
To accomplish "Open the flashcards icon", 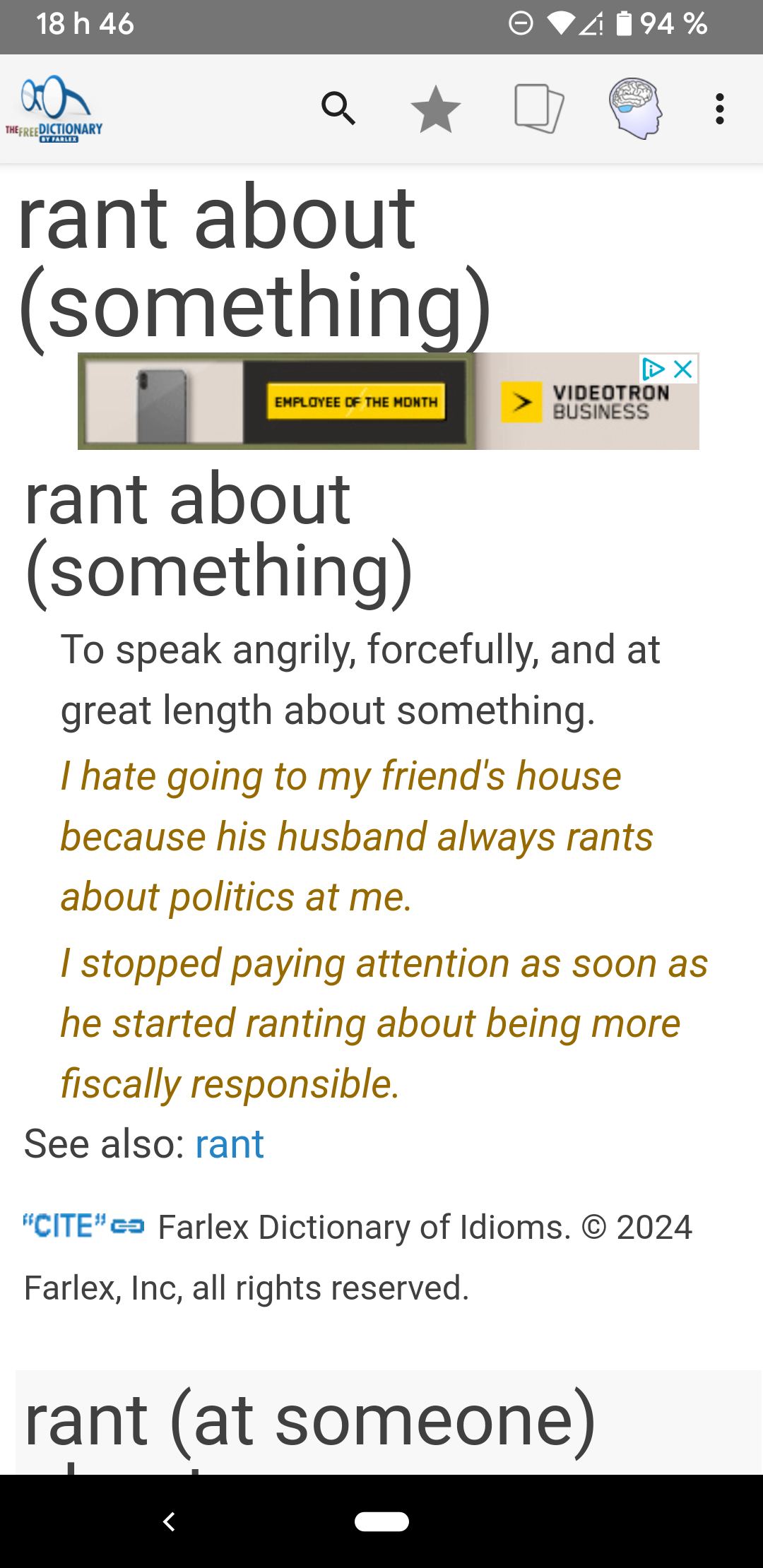I will click(538, 109).
